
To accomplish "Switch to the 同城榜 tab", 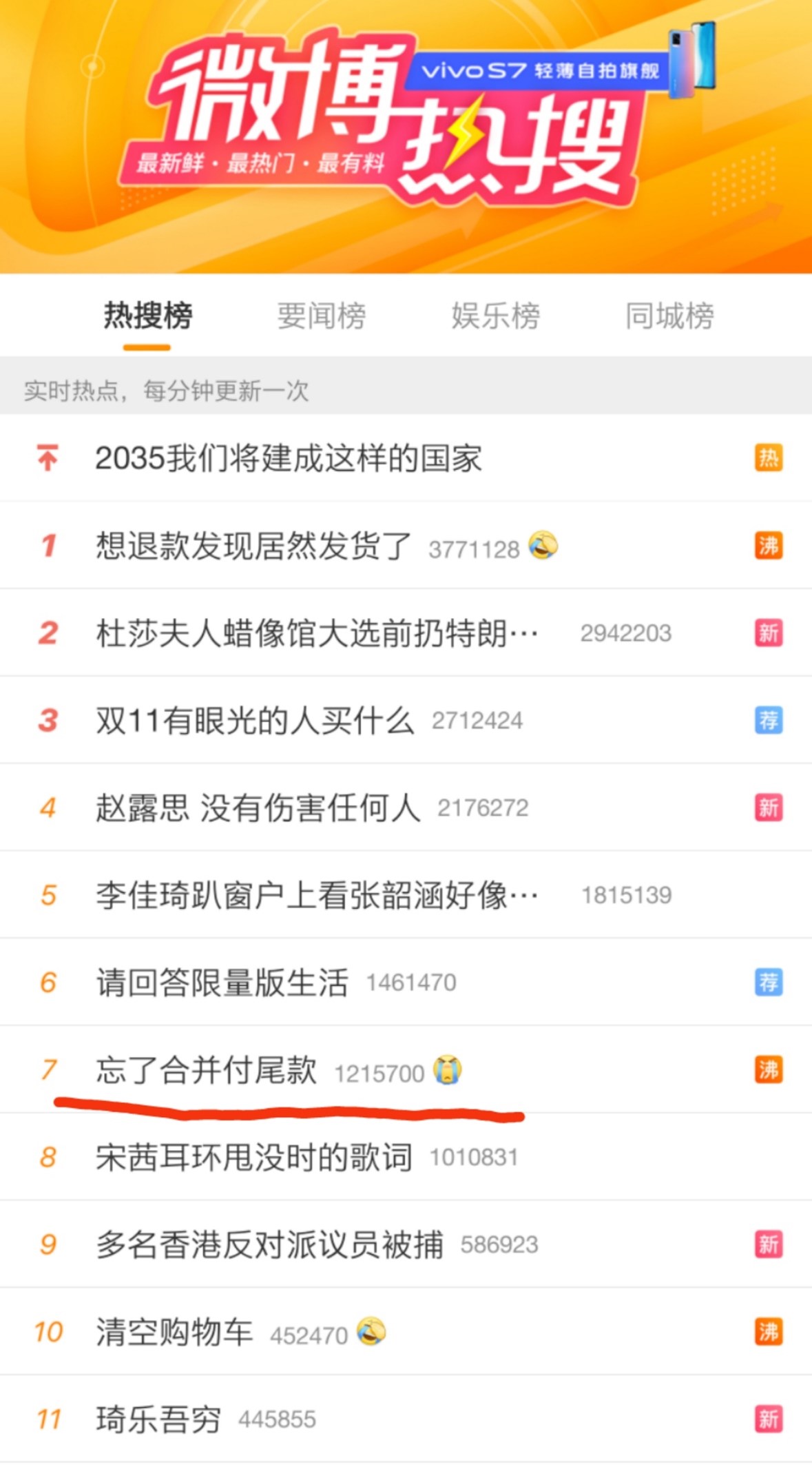I will point(669,316).
